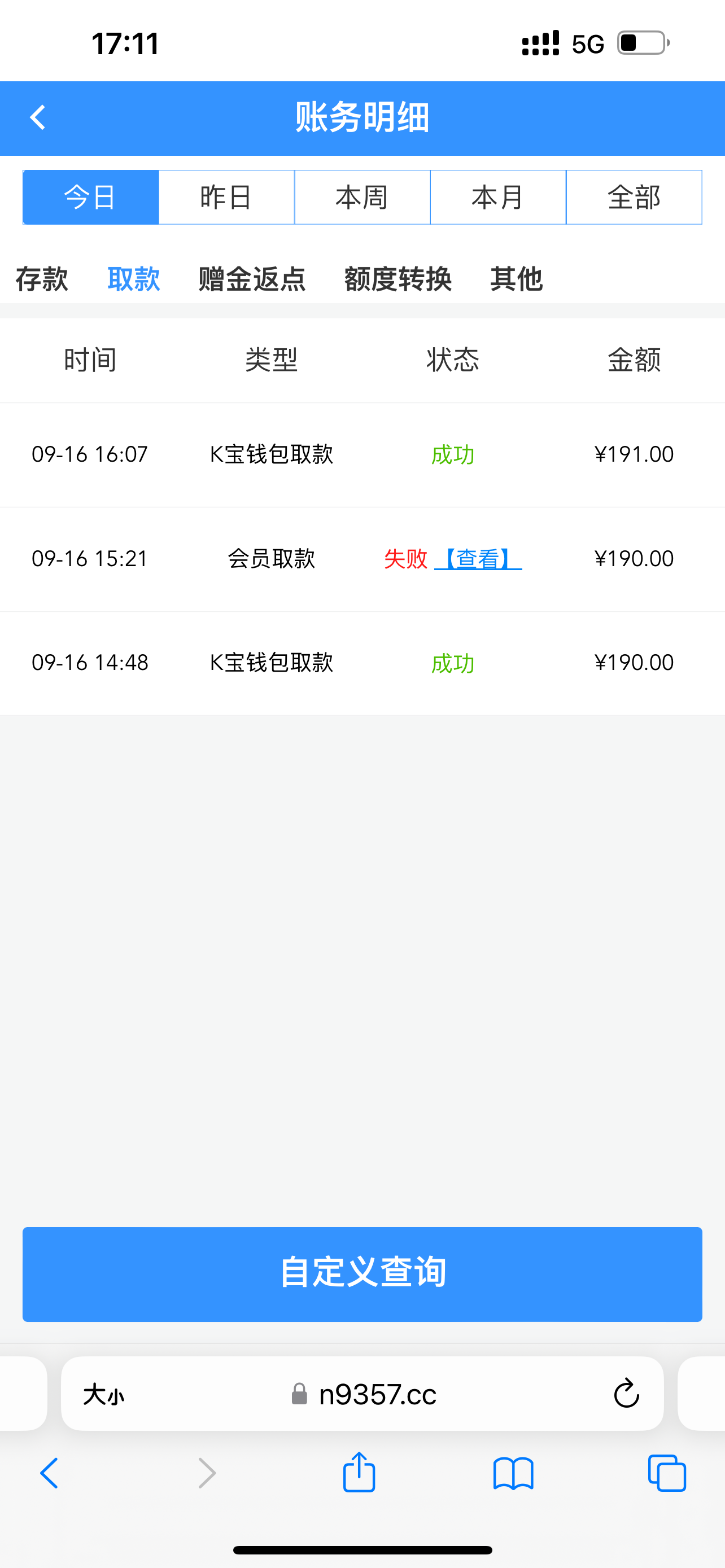The width and height of the screenshot is (725, 1568).
Task: Go back from 账务明细 page
Action: pyautogui.click(x=38, y=117)
